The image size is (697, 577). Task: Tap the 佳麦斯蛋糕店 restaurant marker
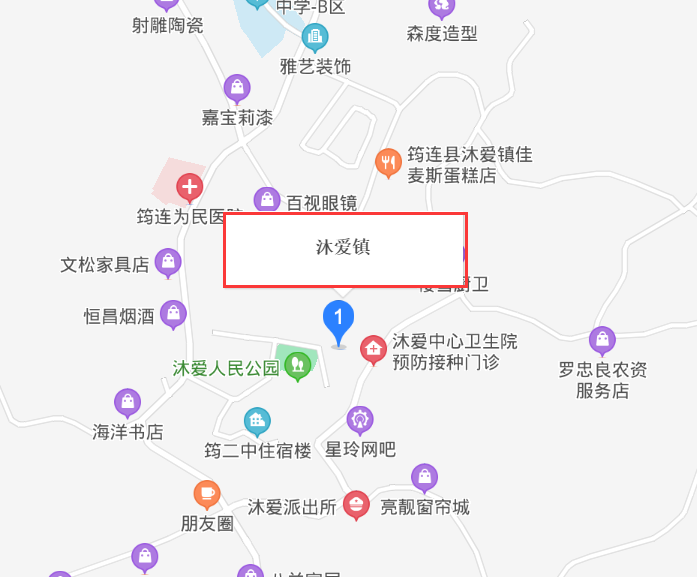(388, 162)
